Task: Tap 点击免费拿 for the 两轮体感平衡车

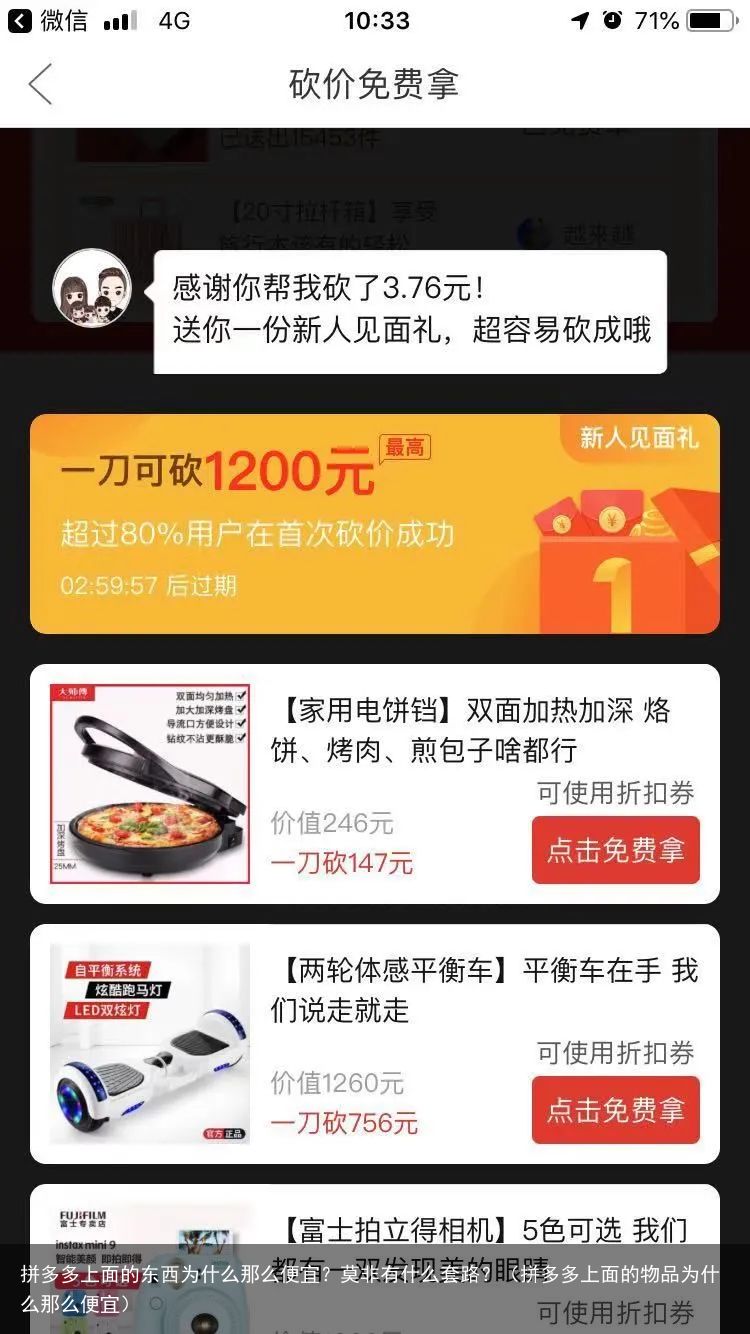Action: pyautogui.click(x=615, y=1110)
